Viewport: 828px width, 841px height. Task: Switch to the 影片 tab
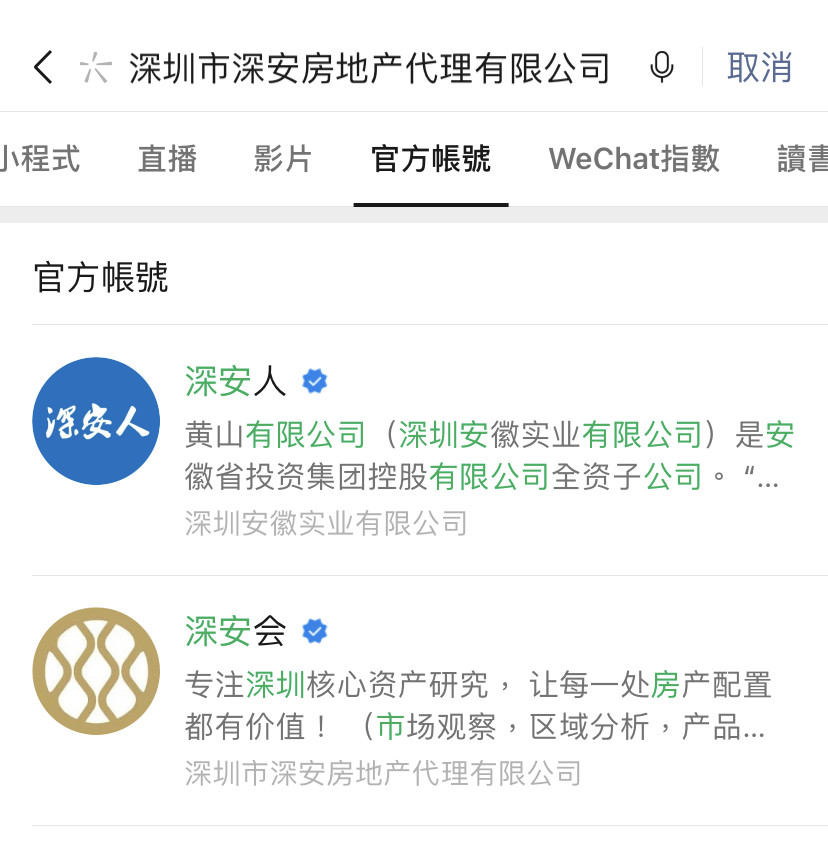tap(283, 159)
